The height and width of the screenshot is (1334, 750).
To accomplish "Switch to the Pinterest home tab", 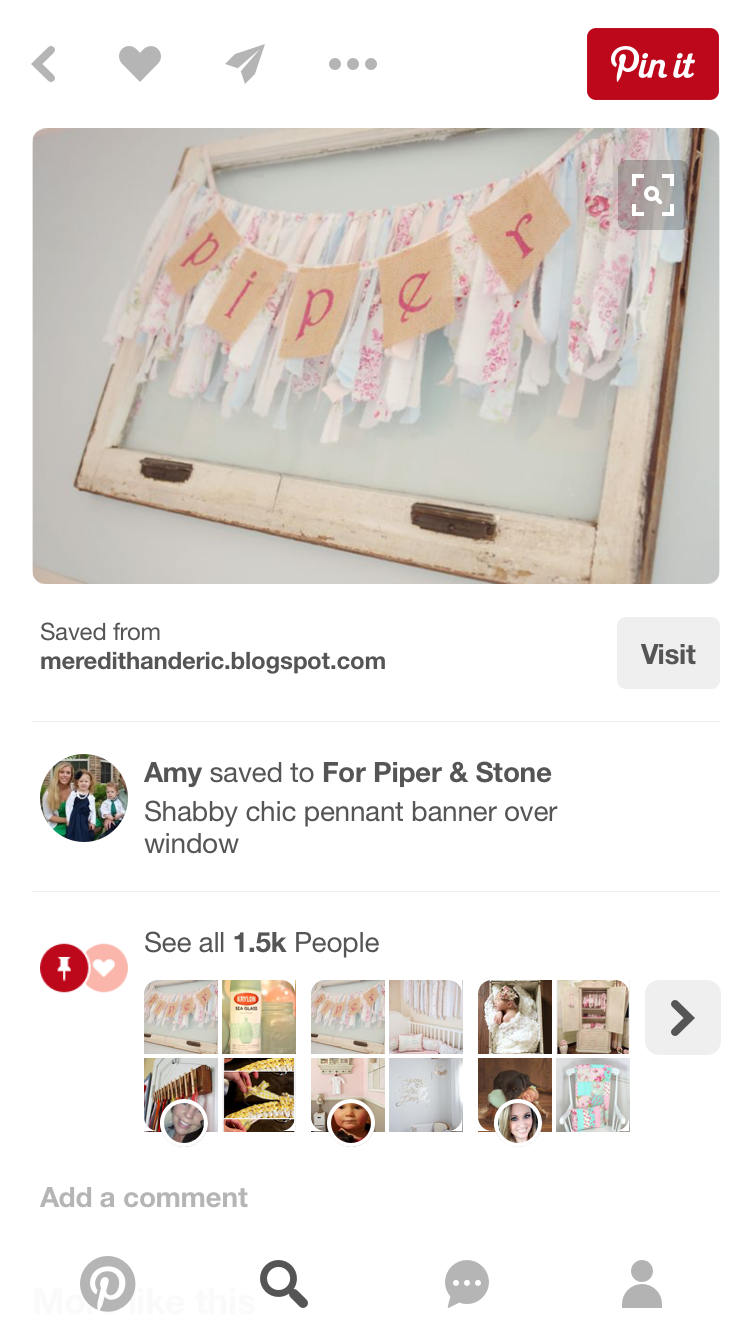I will pyautogui.click(x=107, y=1284).
